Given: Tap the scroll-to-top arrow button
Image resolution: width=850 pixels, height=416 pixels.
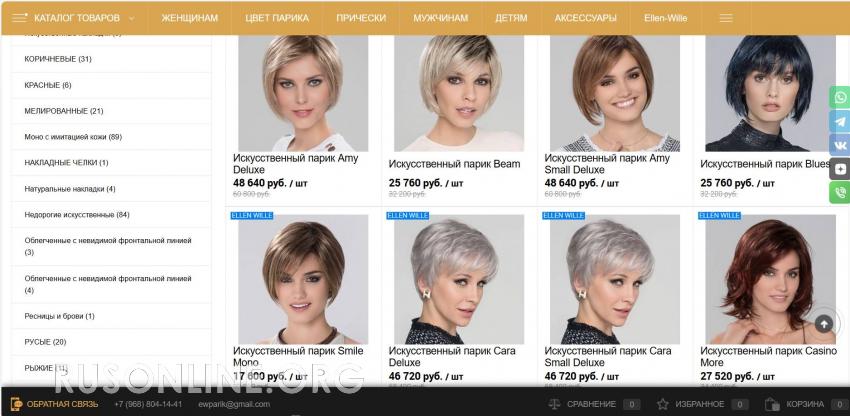Looking at the screenshot, I should coord(824,324).
